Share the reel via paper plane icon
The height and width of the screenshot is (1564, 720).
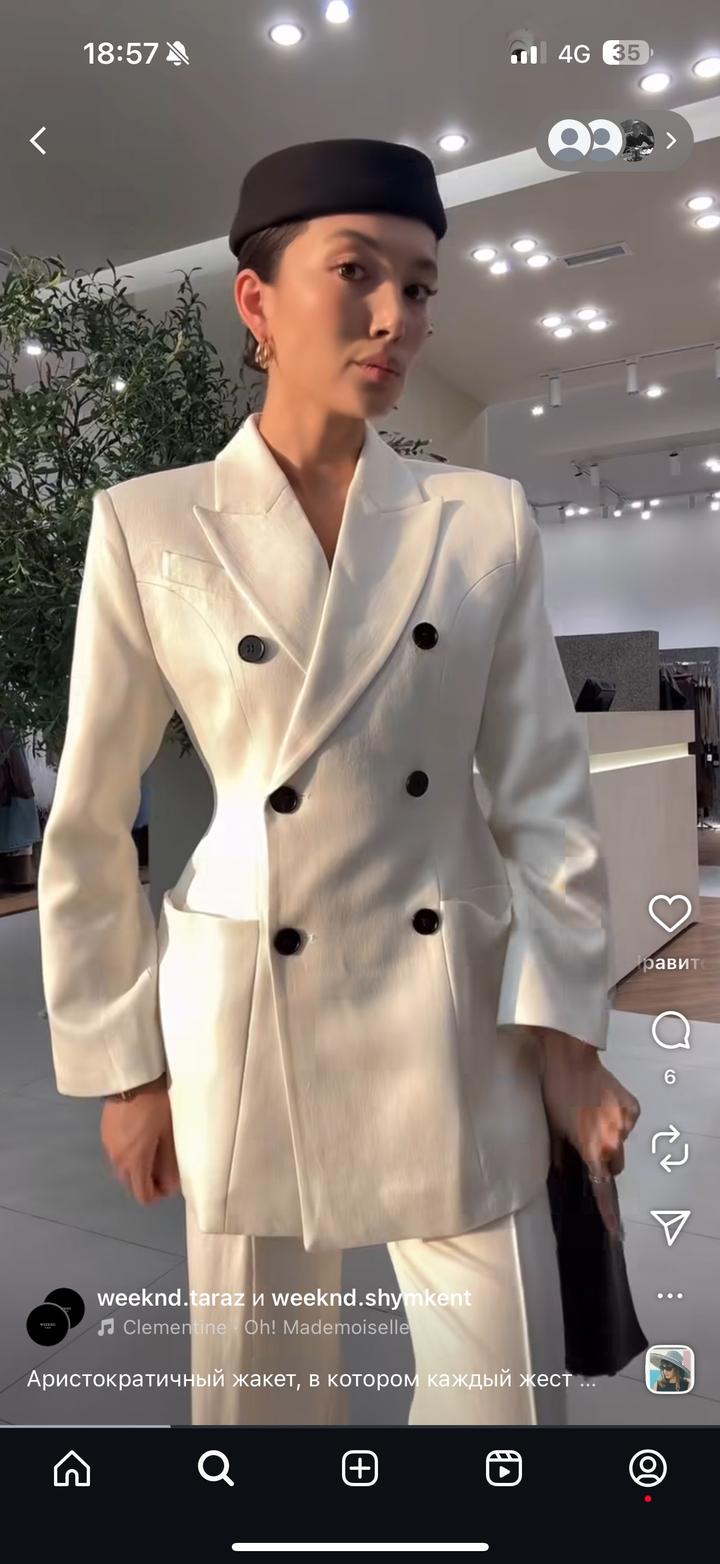point(669,1226)
